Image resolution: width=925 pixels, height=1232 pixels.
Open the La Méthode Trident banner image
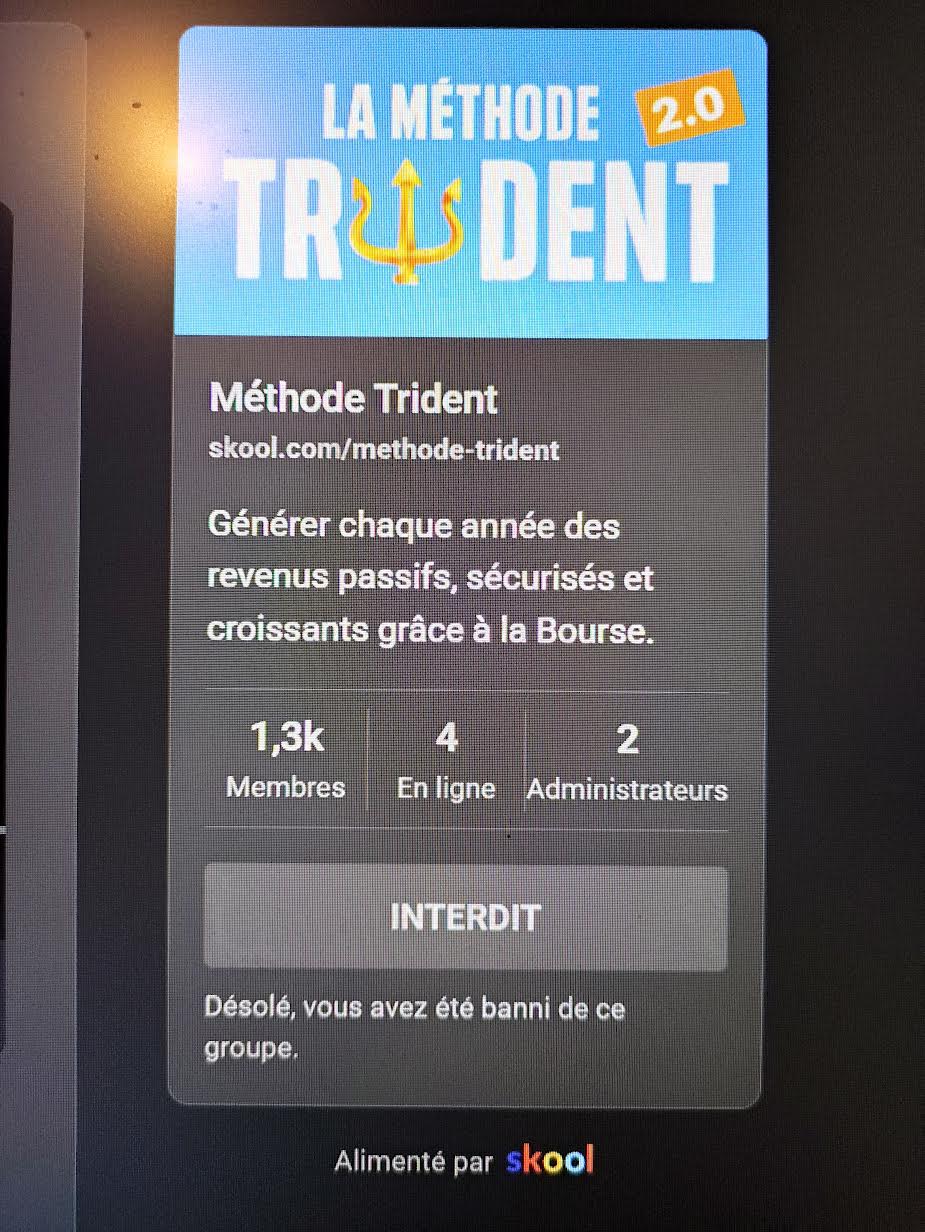pos(471,185)
